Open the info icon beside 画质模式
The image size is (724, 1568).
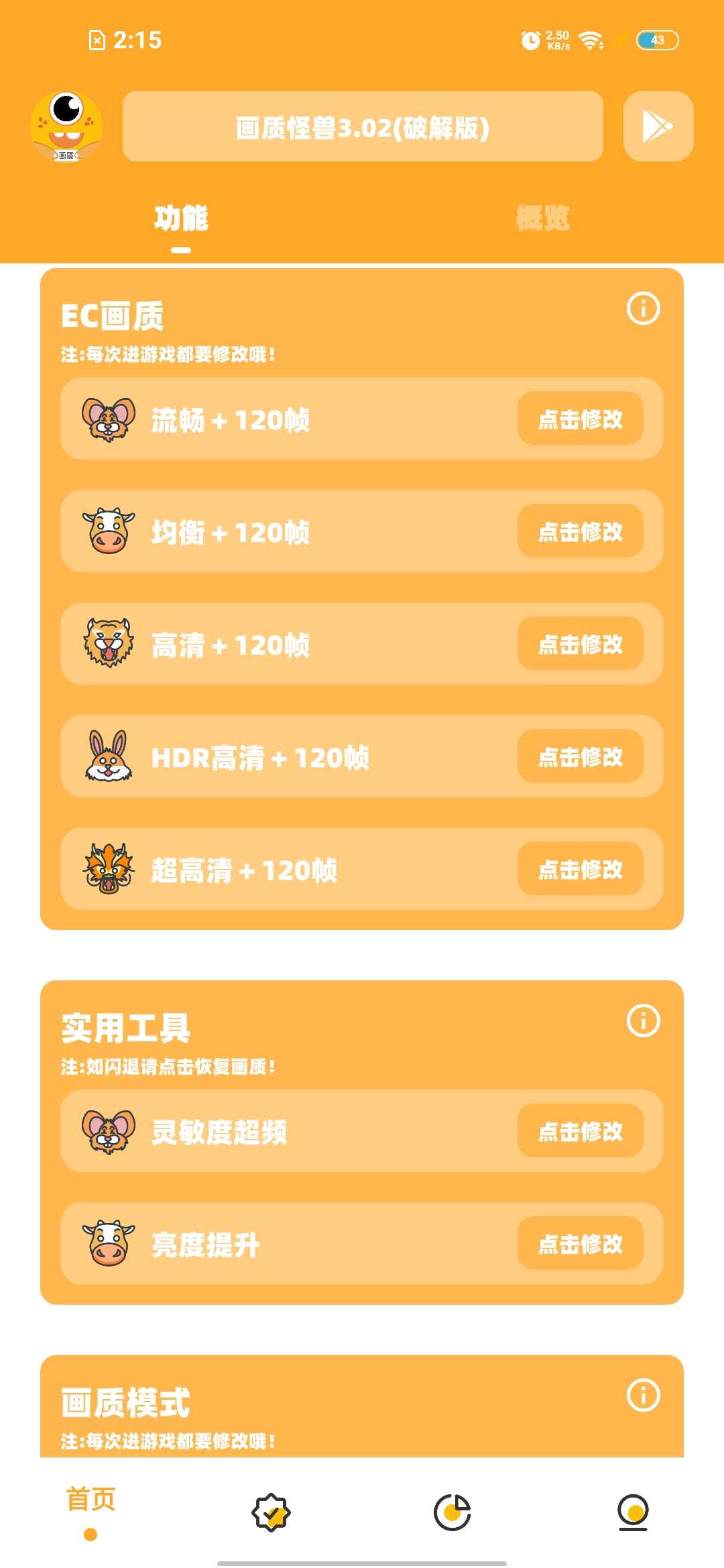point(643,1396)
